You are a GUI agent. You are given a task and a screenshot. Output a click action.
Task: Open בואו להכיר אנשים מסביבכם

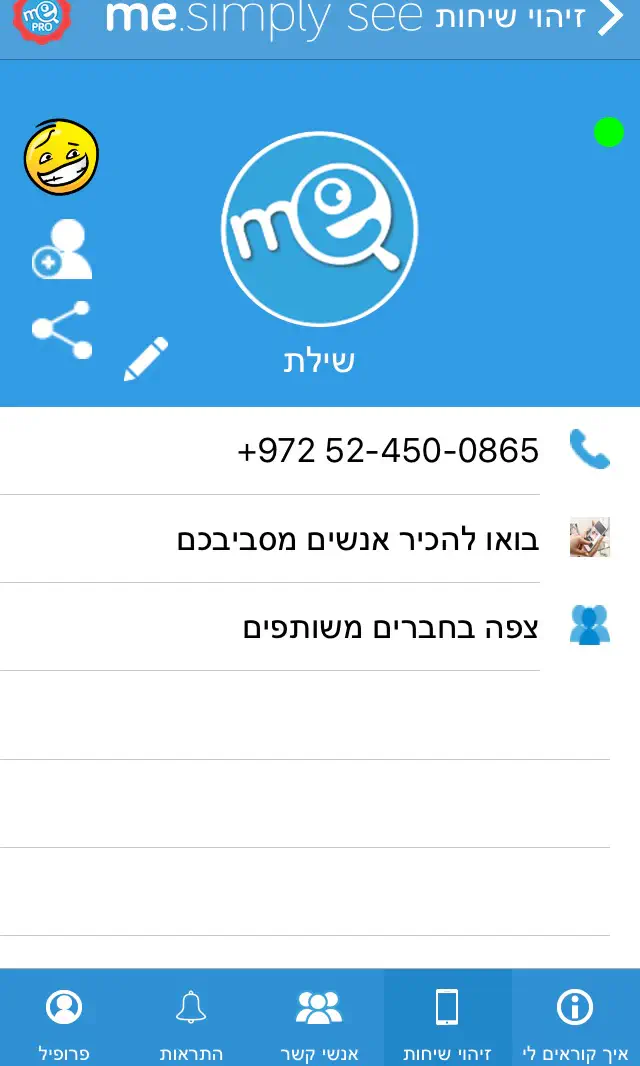tap(358, 539)
